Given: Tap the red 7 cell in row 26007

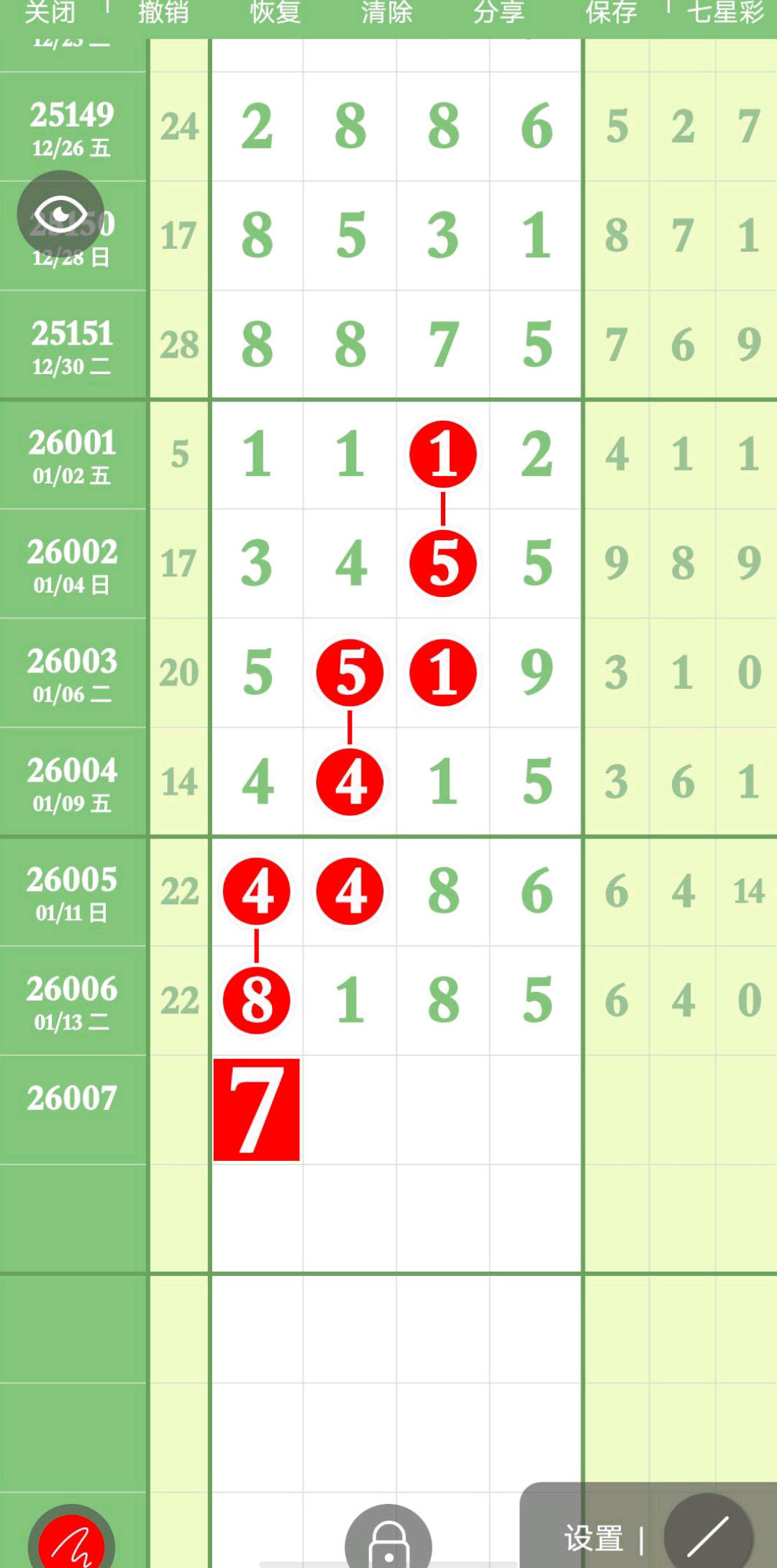Looking at the screenshot, I should click(x=257, y=1110).
